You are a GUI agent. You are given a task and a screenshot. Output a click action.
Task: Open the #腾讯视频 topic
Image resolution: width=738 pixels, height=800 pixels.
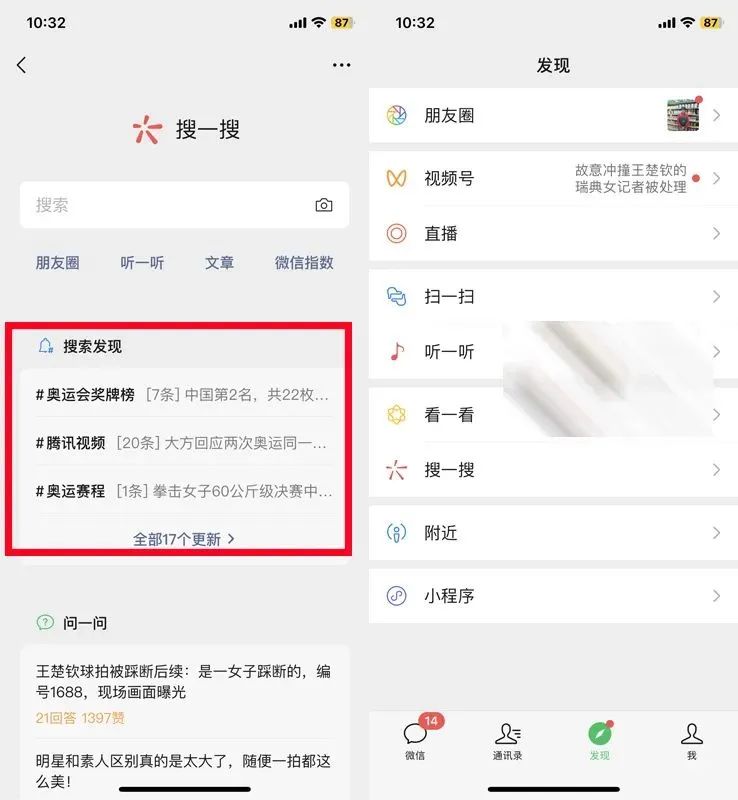pos(184,443)
